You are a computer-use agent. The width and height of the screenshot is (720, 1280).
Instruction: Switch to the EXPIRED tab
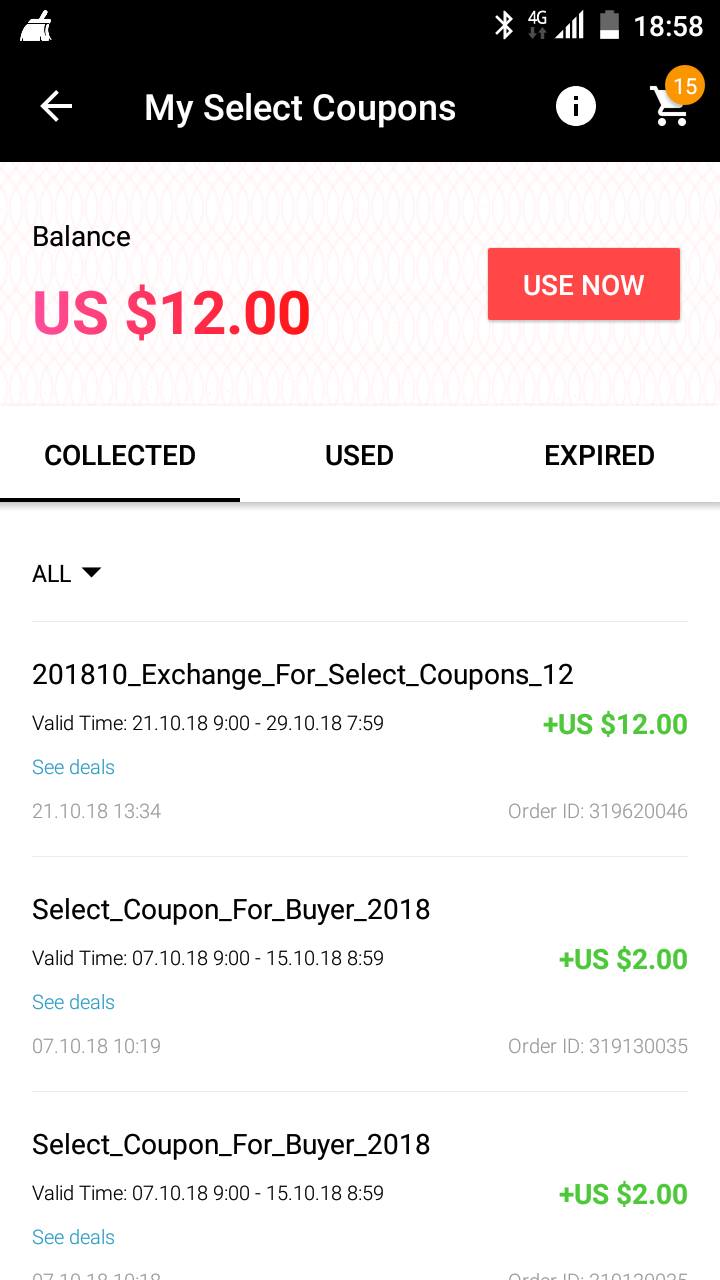click(599, 456)
